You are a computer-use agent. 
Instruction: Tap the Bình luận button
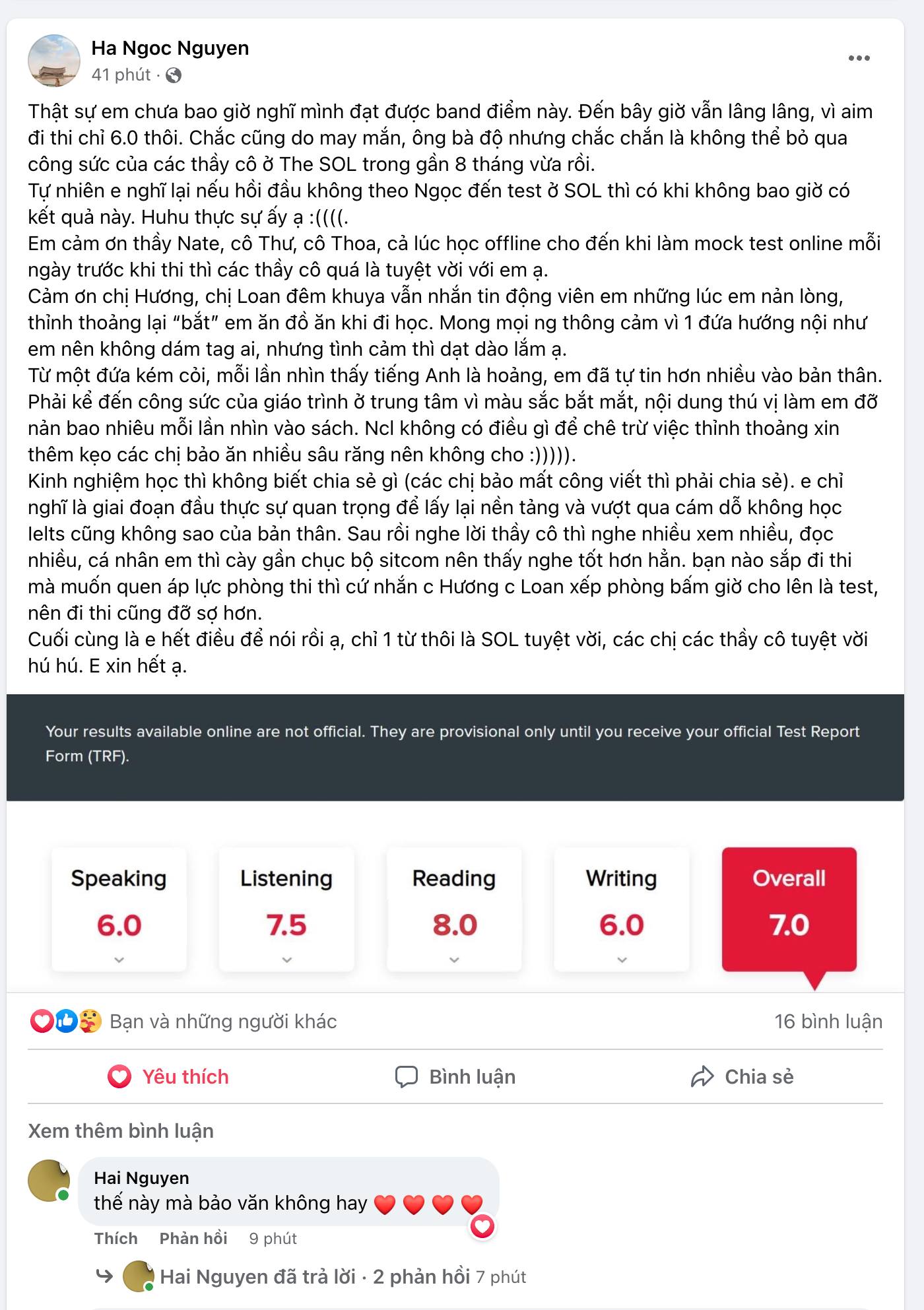[455, 1076]
